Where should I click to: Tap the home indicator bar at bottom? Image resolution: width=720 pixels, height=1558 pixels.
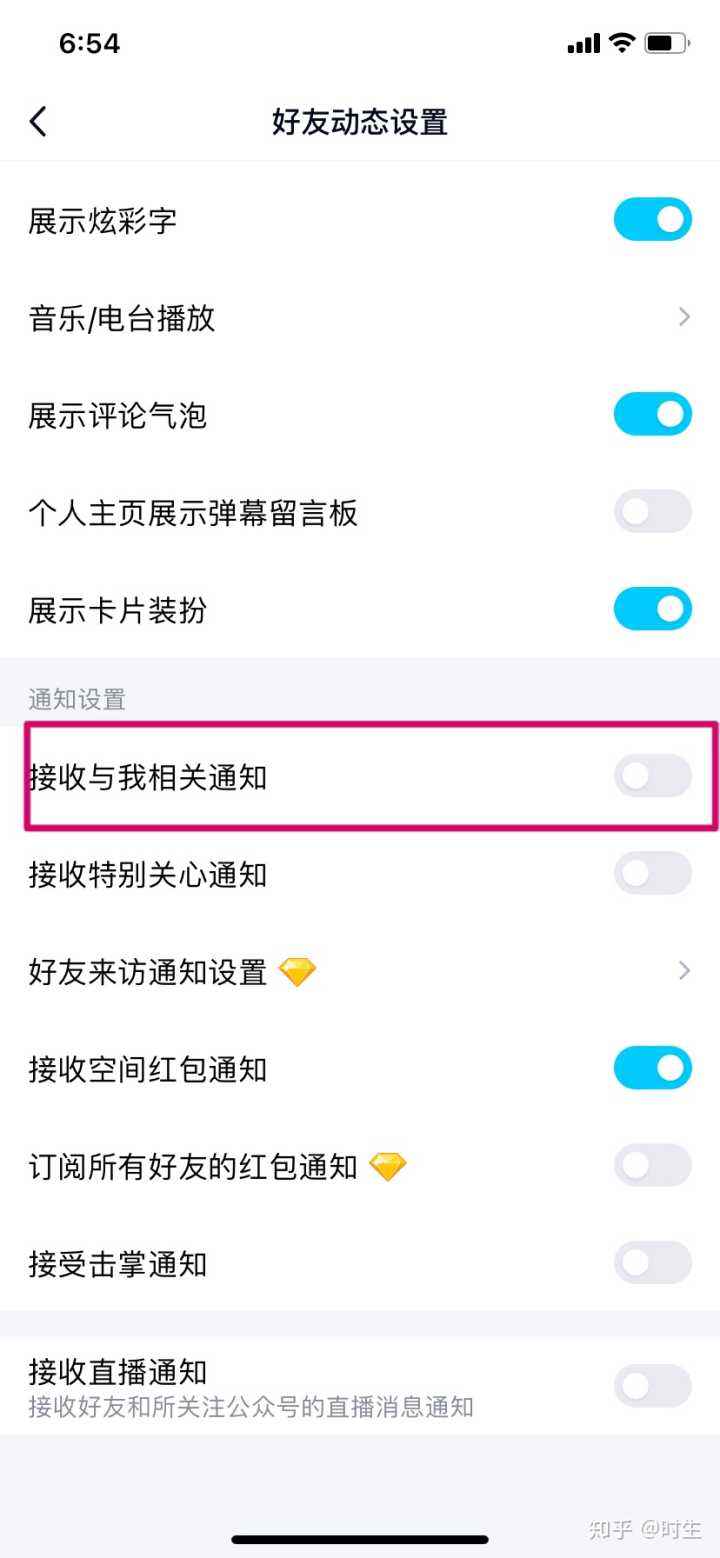click(x=360, y=1540)
